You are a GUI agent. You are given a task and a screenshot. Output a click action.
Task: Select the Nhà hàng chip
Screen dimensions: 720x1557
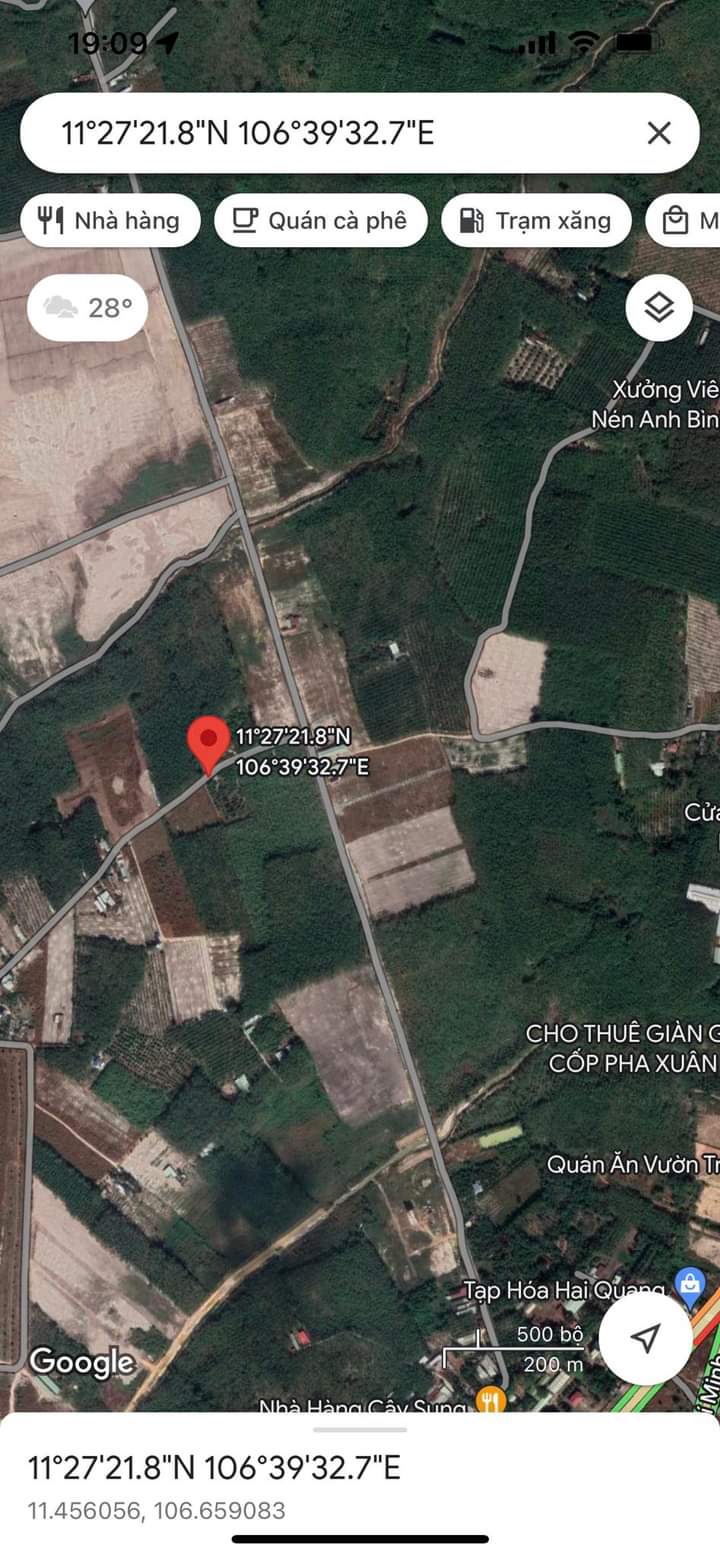tap(110, 221)
